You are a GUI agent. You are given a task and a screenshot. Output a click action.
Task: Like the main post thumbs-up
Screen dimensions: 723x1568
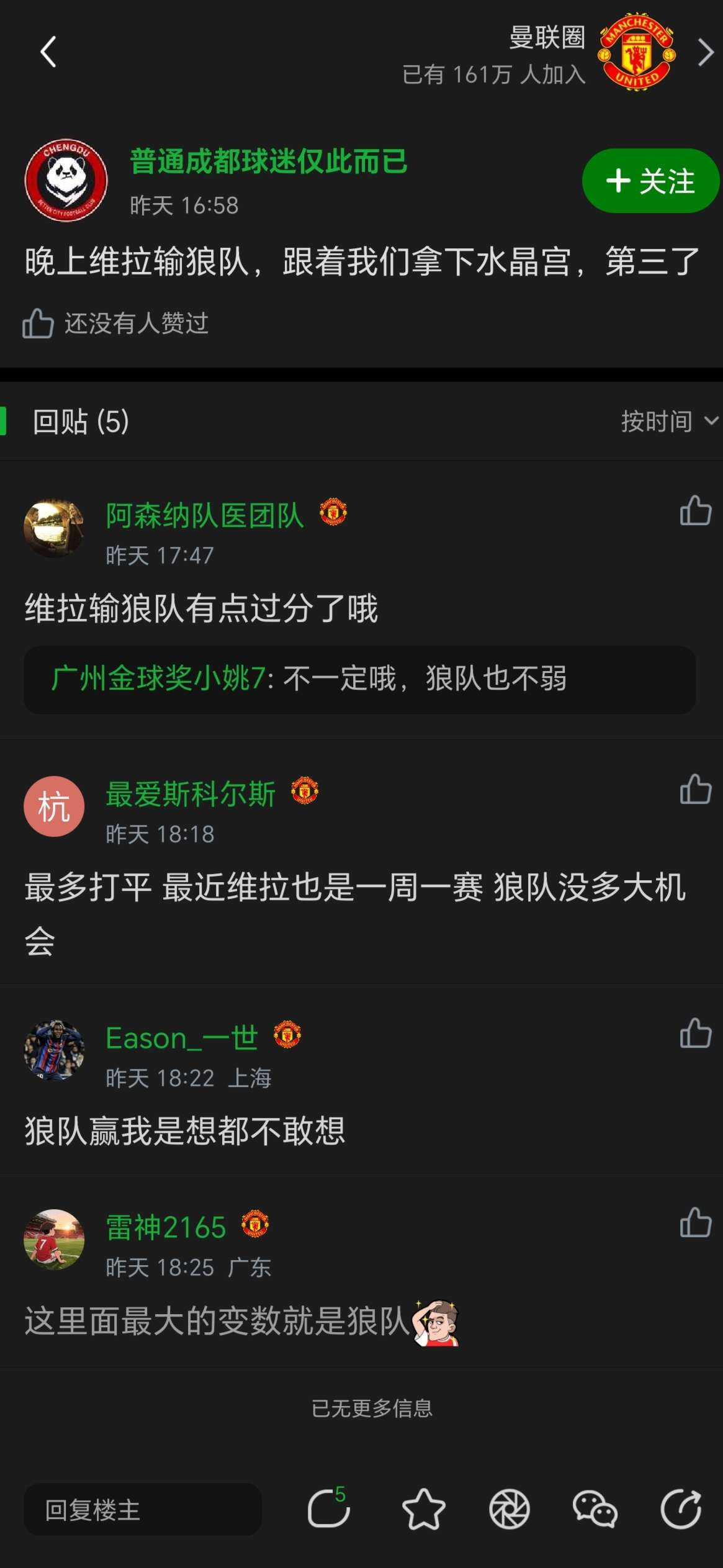(x=38, y=323)
